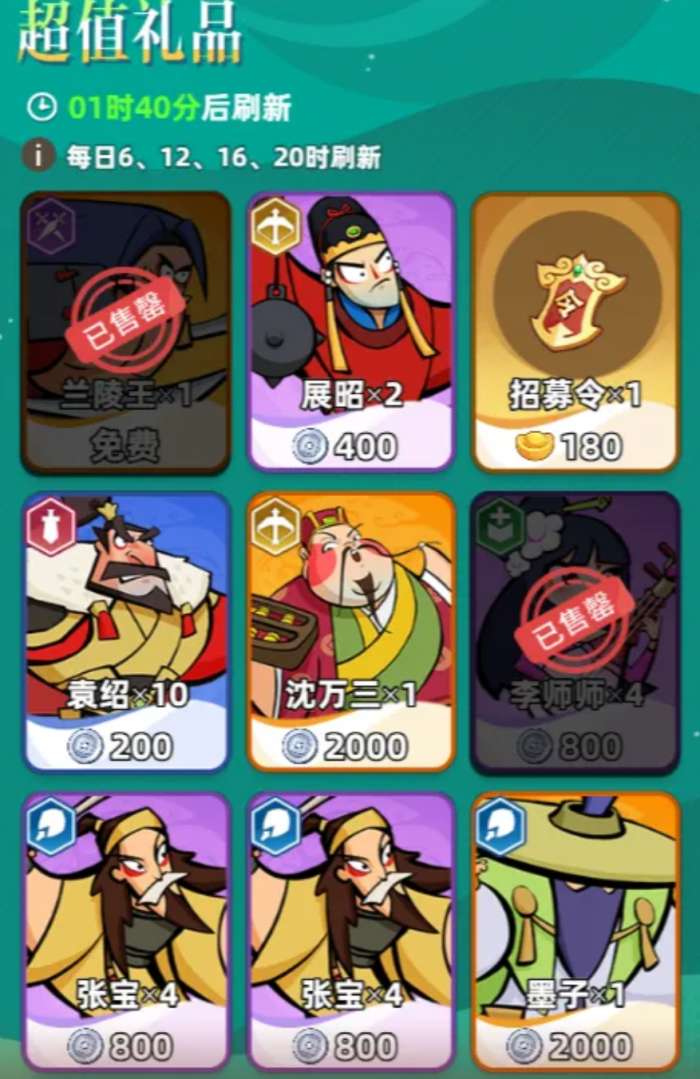Buy the 招募令×1 item for 180
Viewport: 700px width, 1079px height.
pos(575,332)
